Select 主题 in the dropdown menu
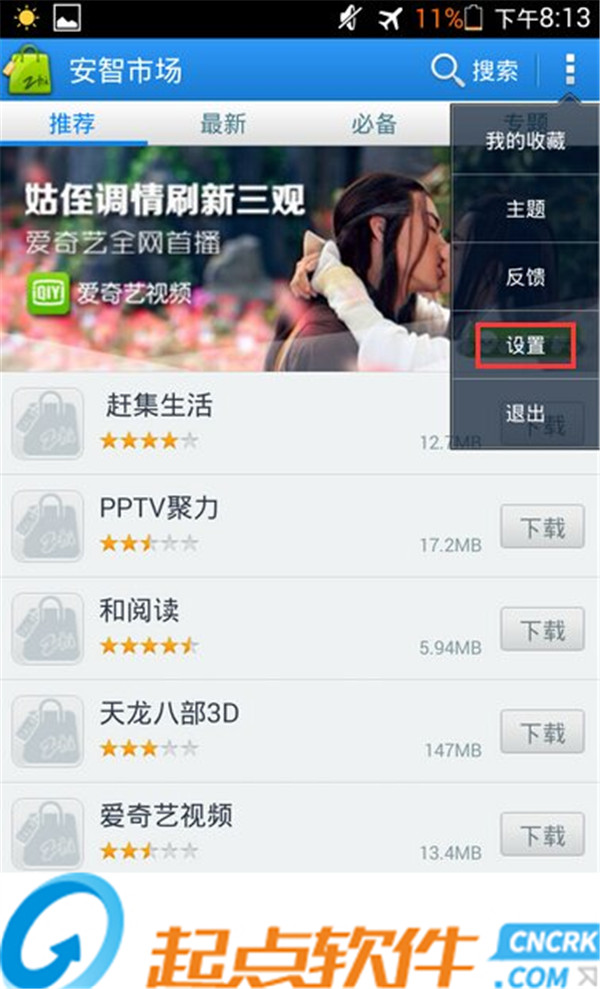Image resolution: width=600 pixels, height=989 pixels. tap(525, 209)
